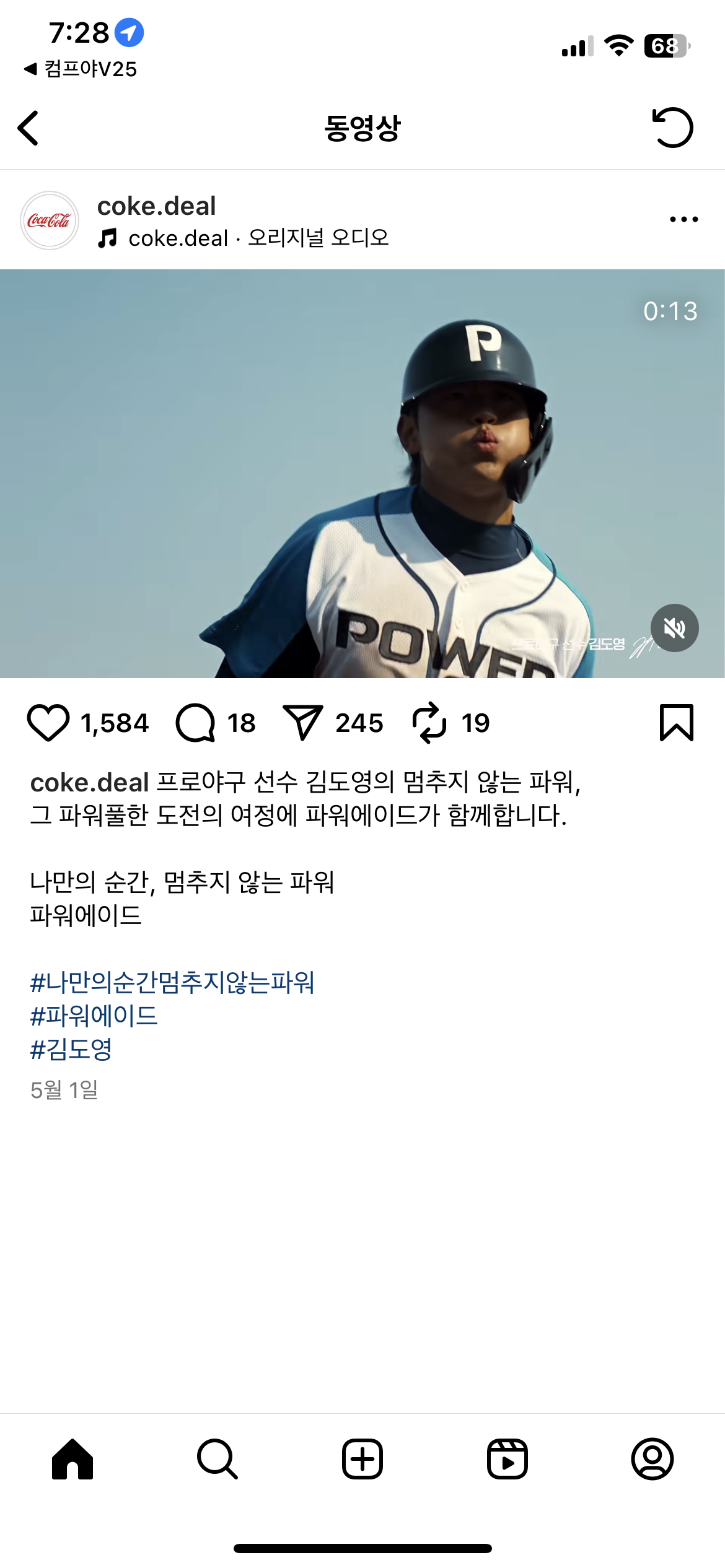The width and height of the screenshot is (725, 1568).
Task: Switch to the Search tab
Action: pos(217,1459)
